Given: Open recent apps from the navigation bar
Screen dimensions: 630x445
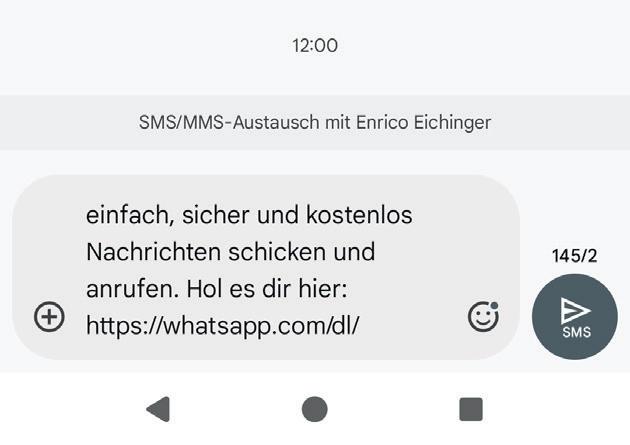Looking at the screenshot, I should (471, 409).
